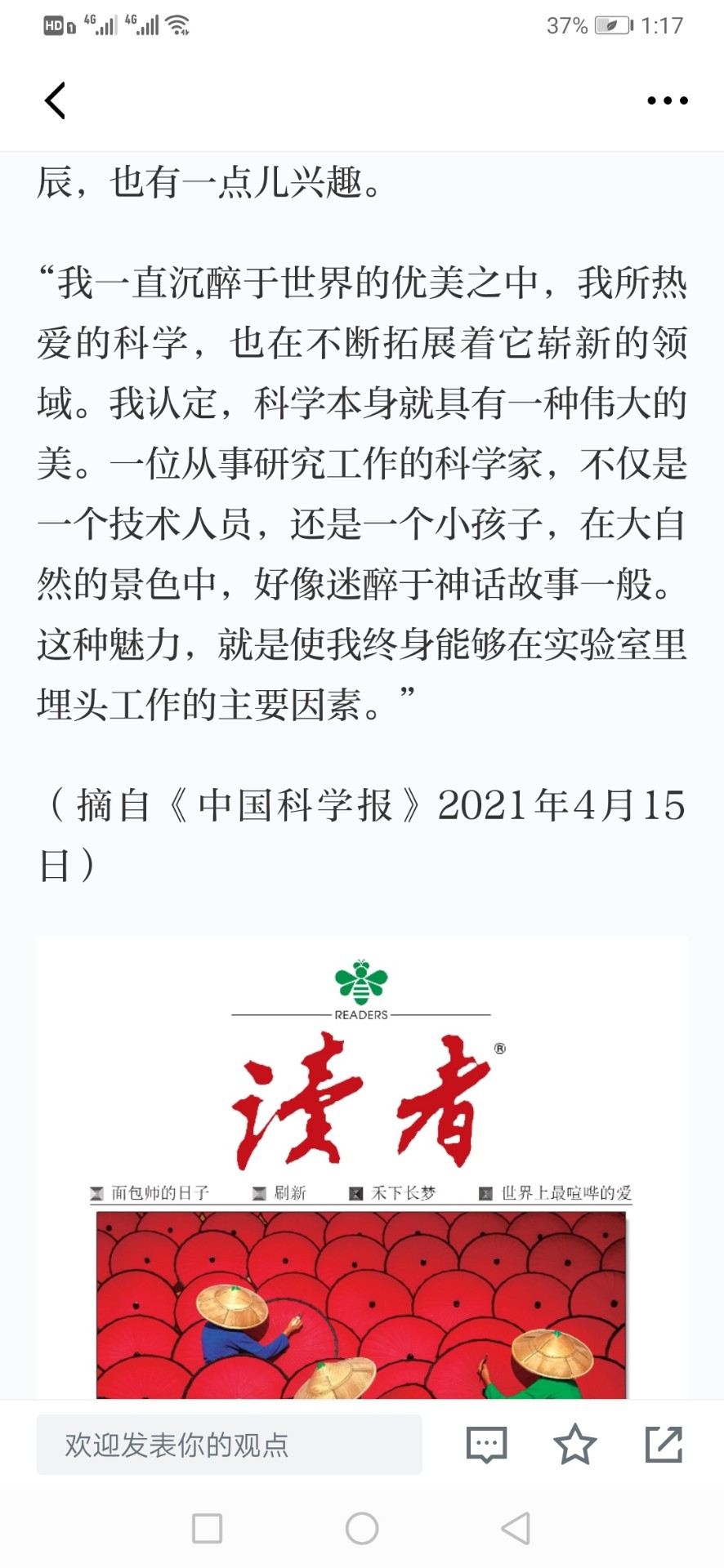This screenshot has height=1568, width=724.
Task: Share the article via the share icon
Action: [x=664, y=1444]
